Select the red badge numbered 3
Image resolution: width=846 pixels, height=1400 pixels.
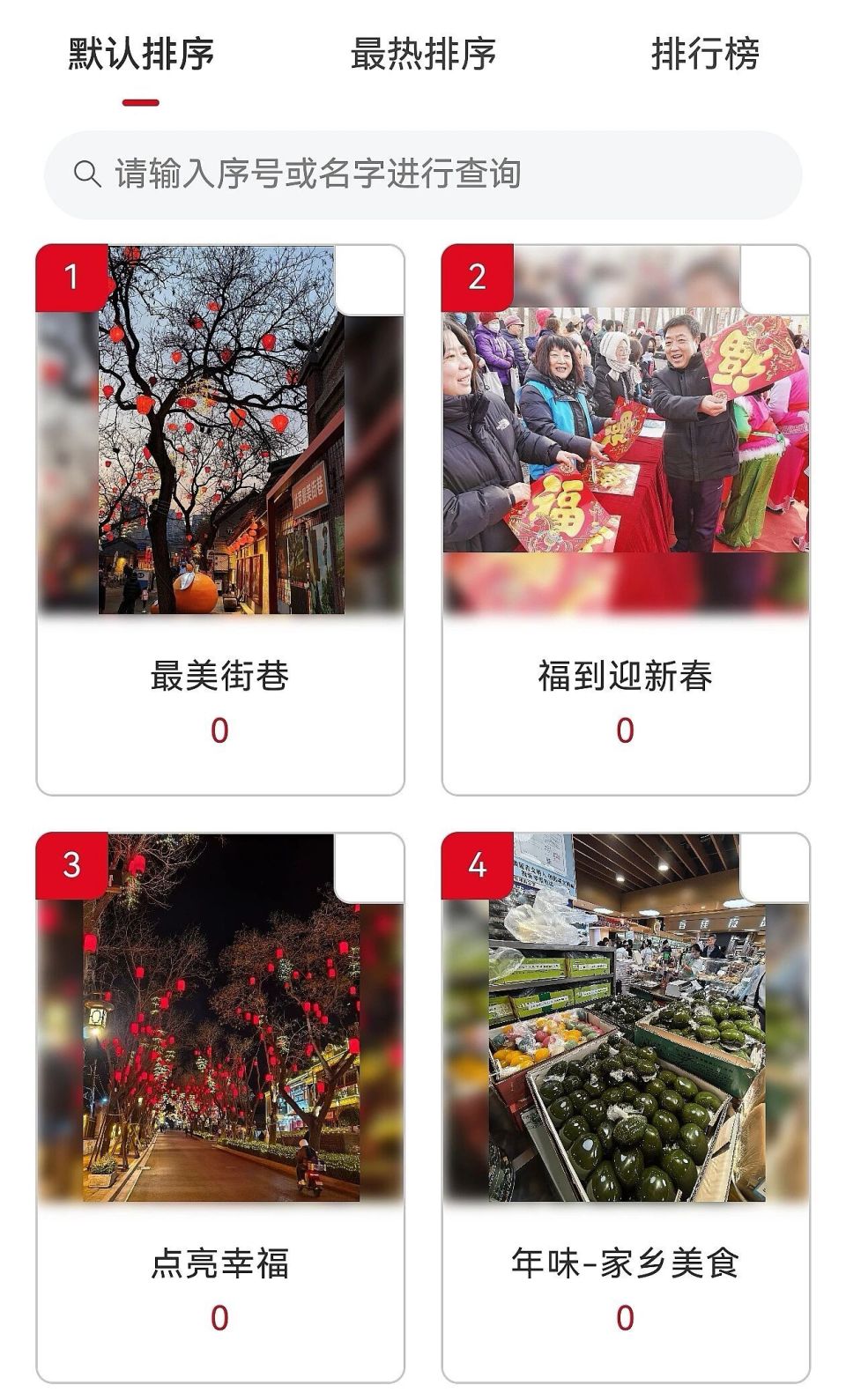[73, 868]
